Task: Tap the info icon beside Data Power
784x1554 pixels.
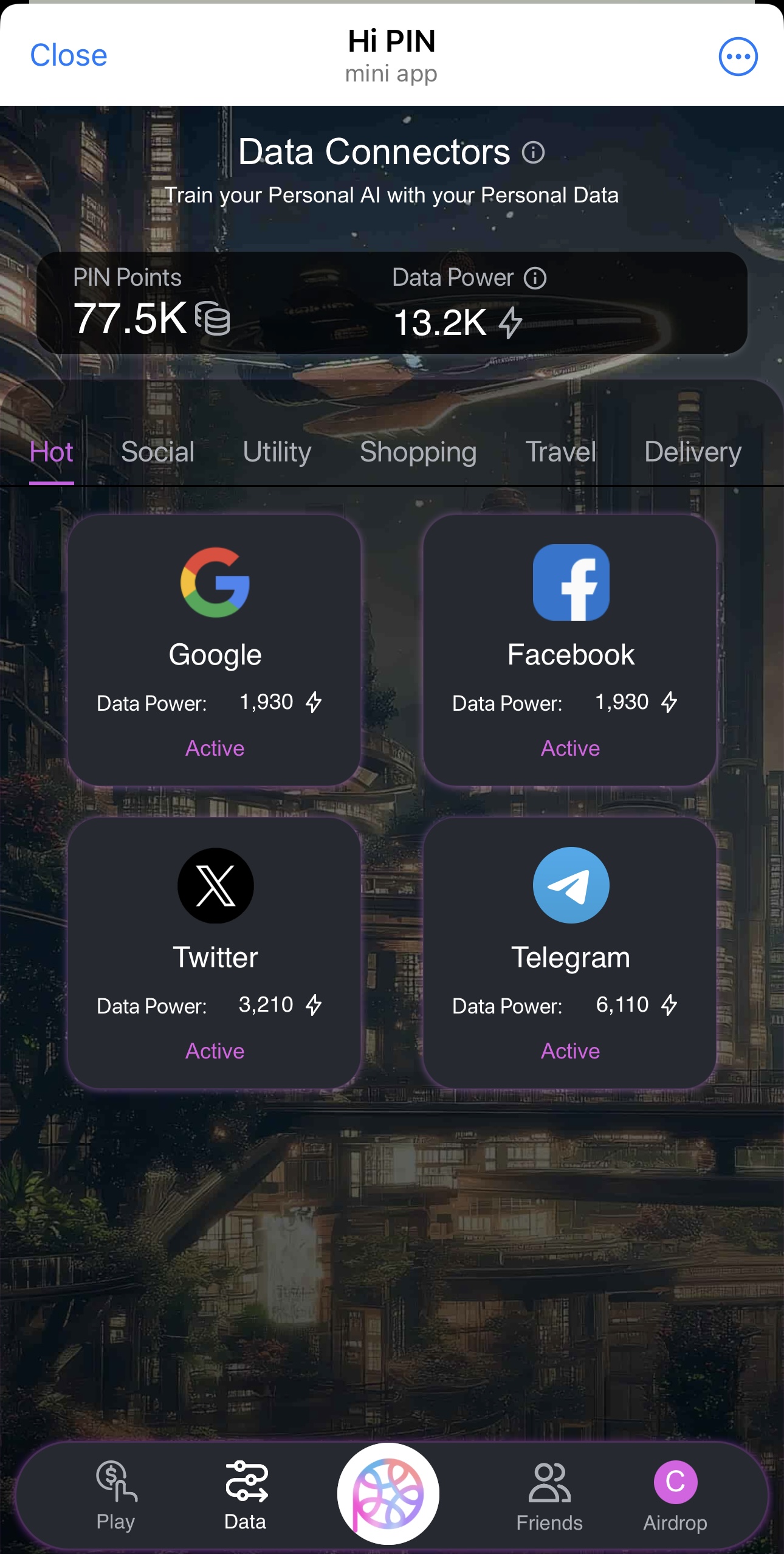Action: point(535,278)
